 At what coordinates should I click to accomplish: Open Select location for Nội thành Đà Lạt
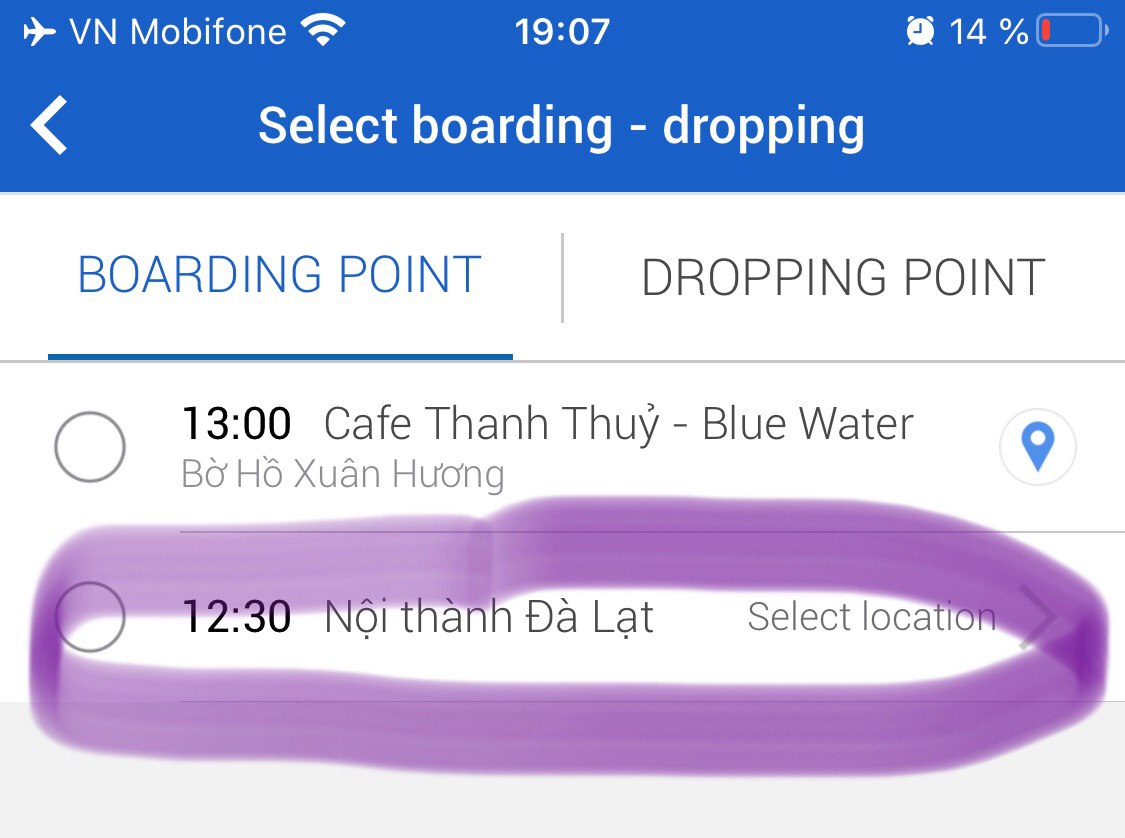(872, 617)
